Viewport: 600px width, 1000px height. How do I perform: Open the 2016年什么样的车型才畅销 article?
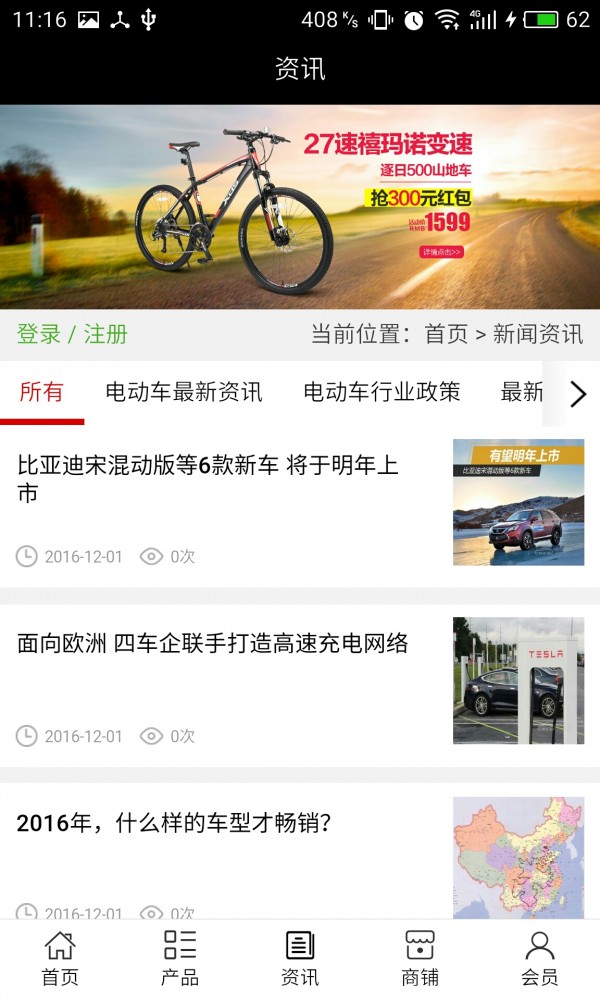(174, 823)
